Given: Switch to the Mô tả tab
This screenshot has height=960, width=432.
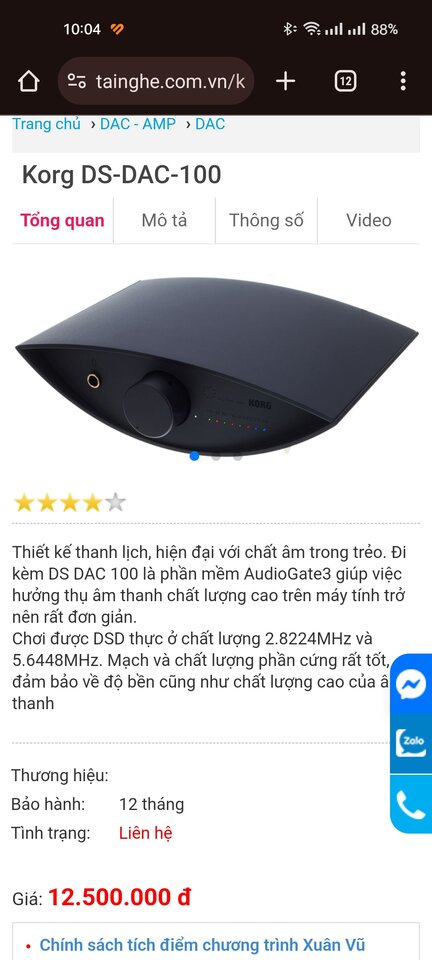Looking at the screenshot, I should pyautogui.click(x=164, y=220).
